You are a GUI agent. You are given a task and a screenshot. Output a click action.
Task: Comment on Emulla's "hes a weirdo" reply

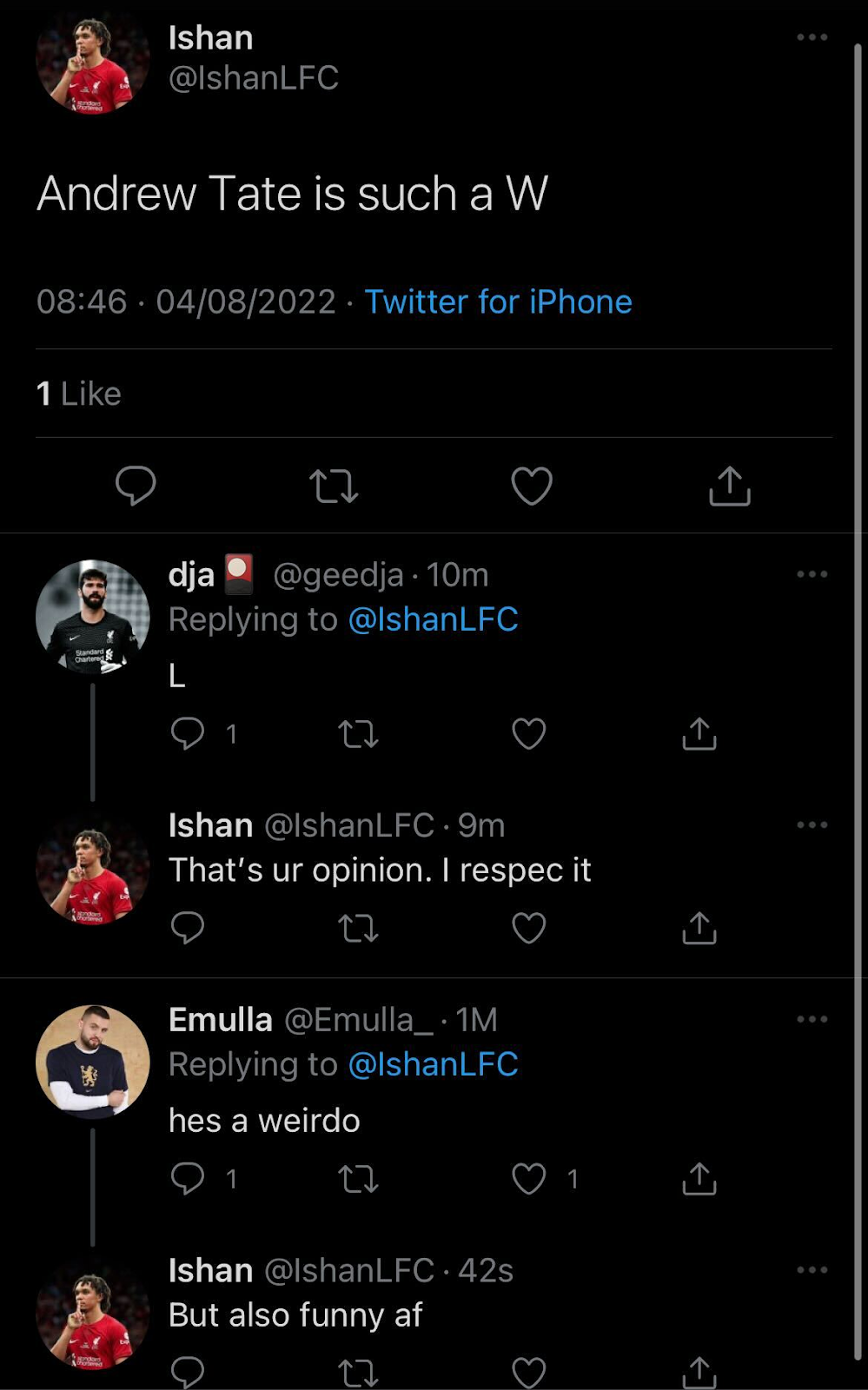[188, 1179]
